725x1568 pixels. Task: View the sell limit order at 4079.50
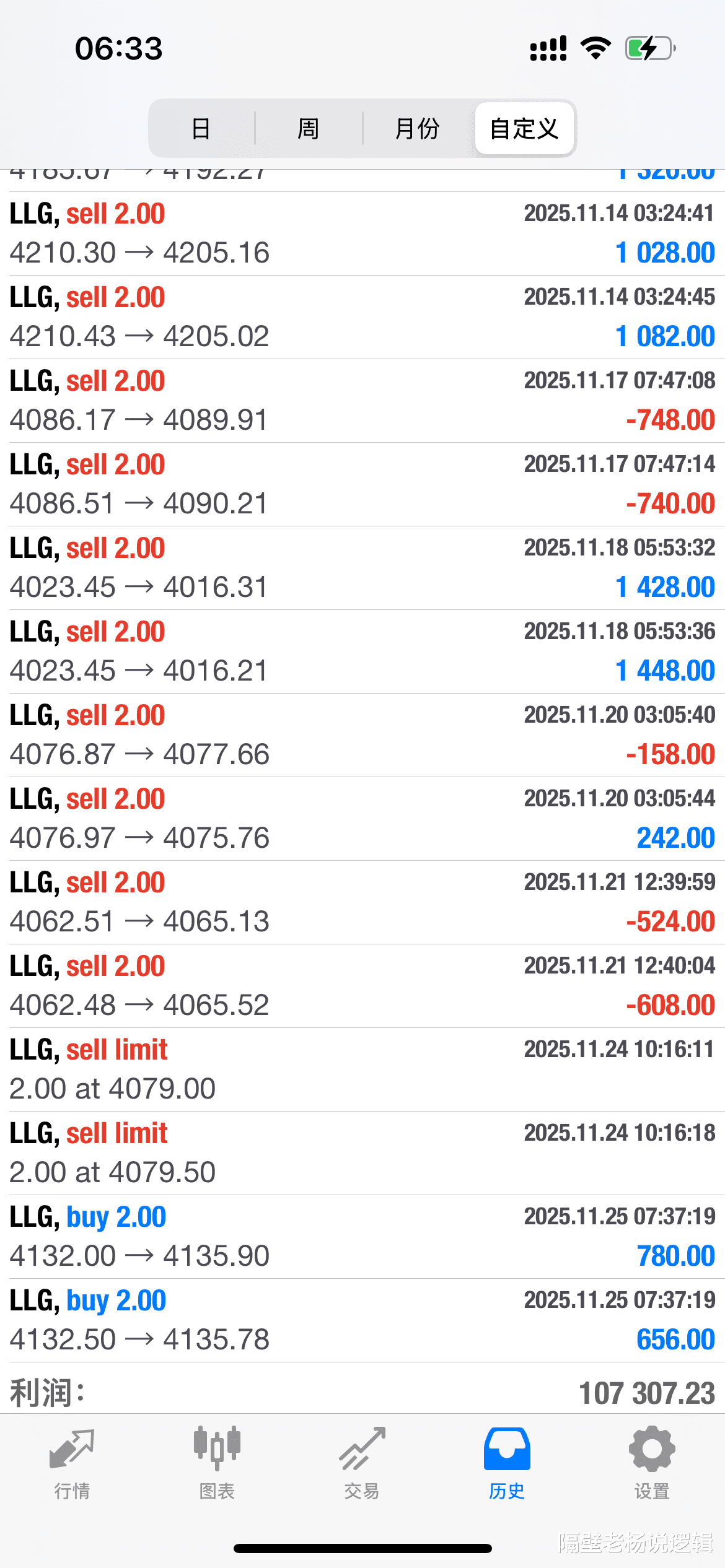click(362, 1153)
